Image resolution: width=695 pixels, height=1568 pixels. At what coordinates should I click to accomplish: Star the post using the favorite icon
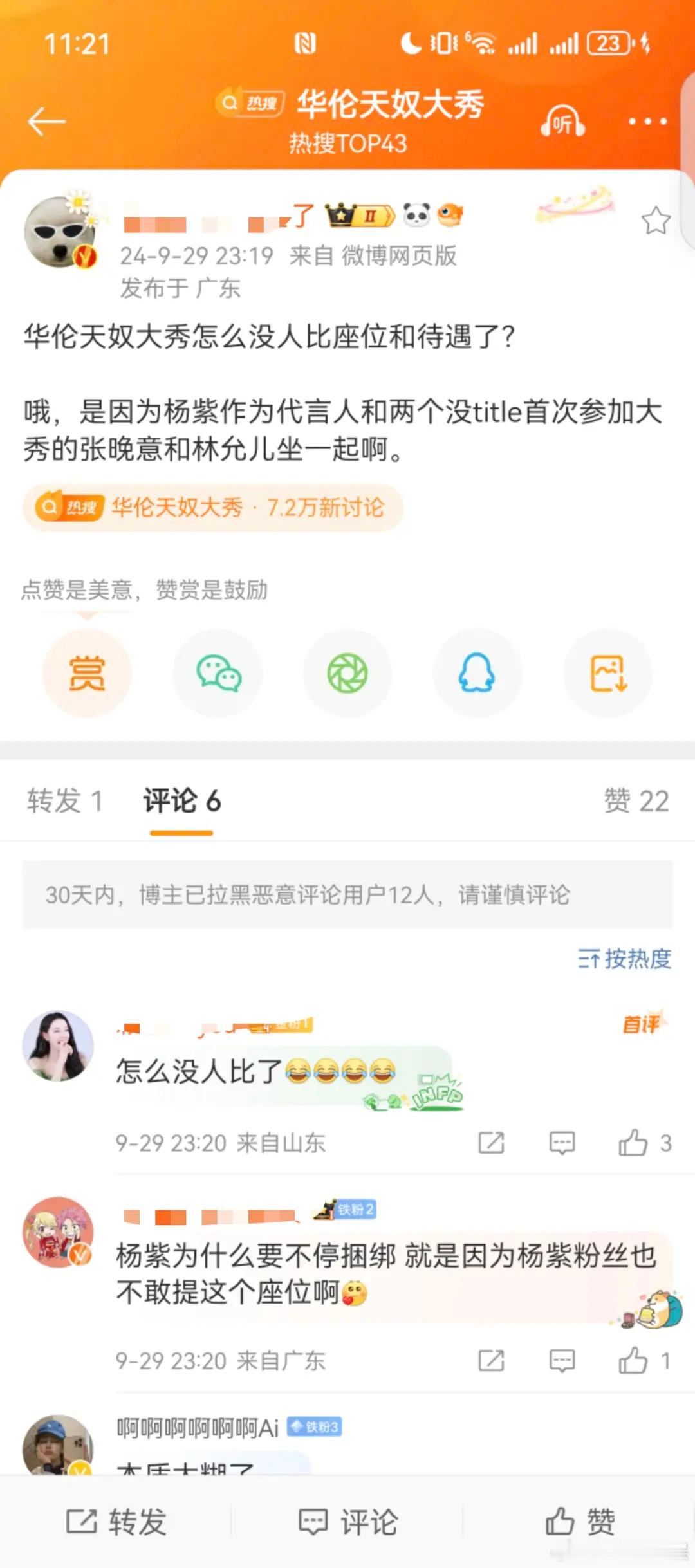pos(656,219)
